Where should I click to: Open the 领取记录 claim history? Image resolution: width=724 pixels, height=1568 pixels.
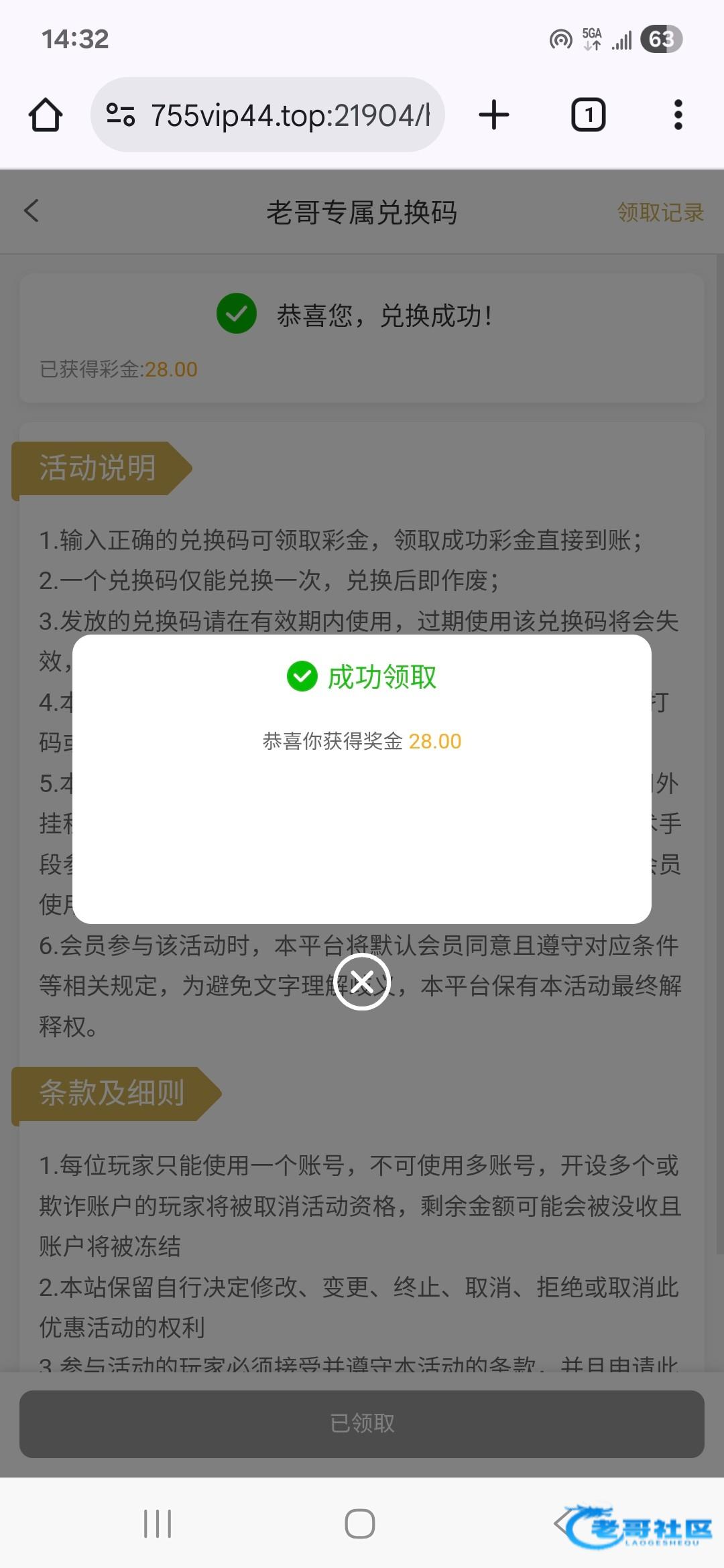click(660, 212)
